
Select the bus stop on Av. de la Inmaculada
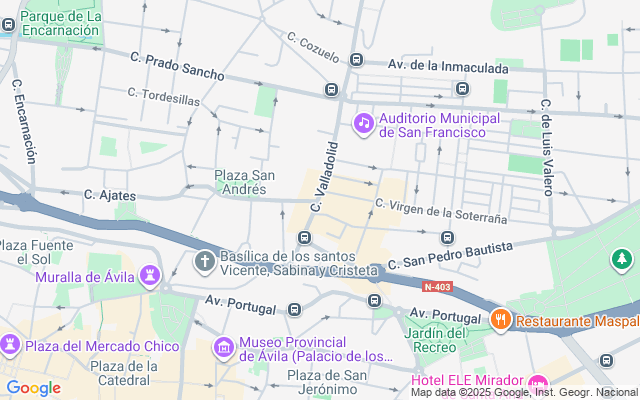coord(358,59)
